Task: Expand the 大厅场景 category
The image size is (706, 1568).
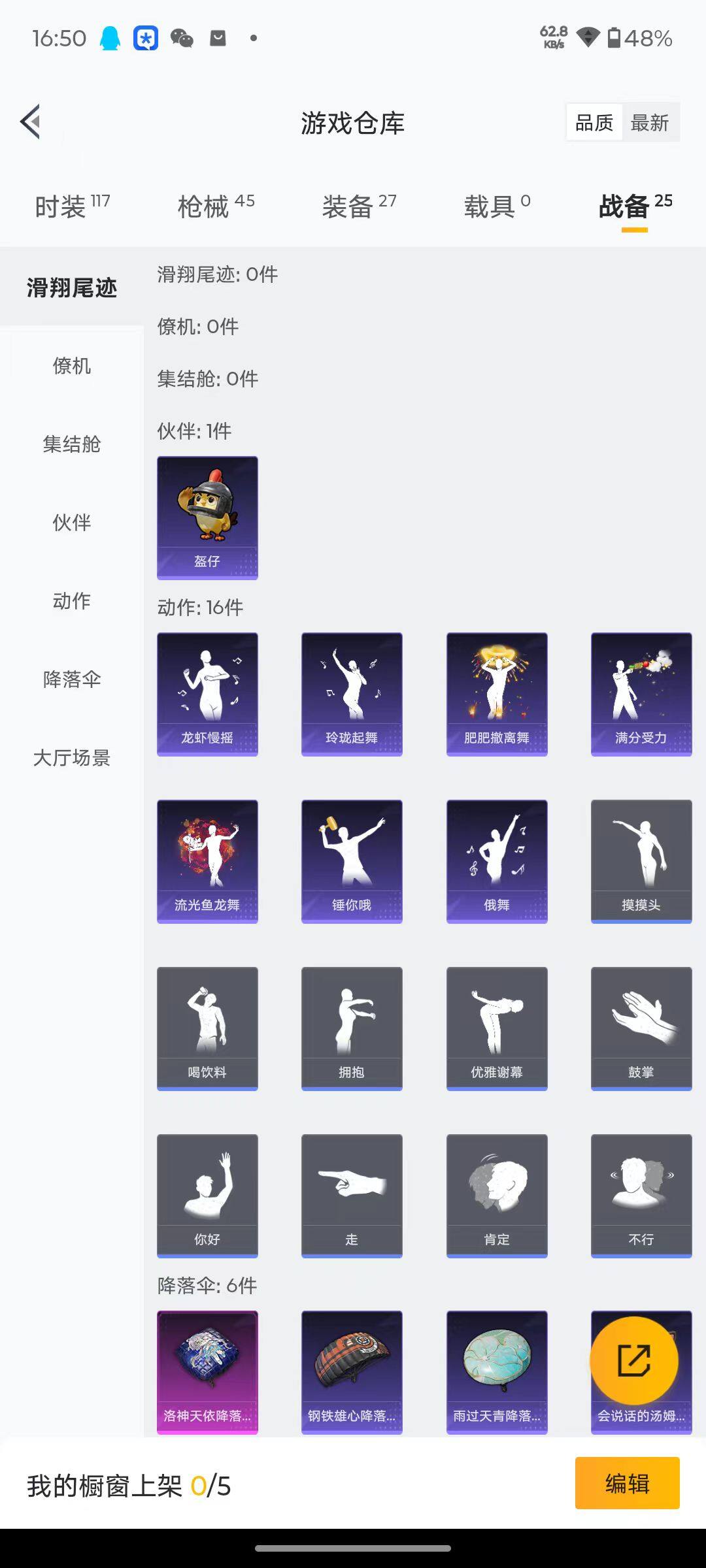Action: (x=71, y=759)
